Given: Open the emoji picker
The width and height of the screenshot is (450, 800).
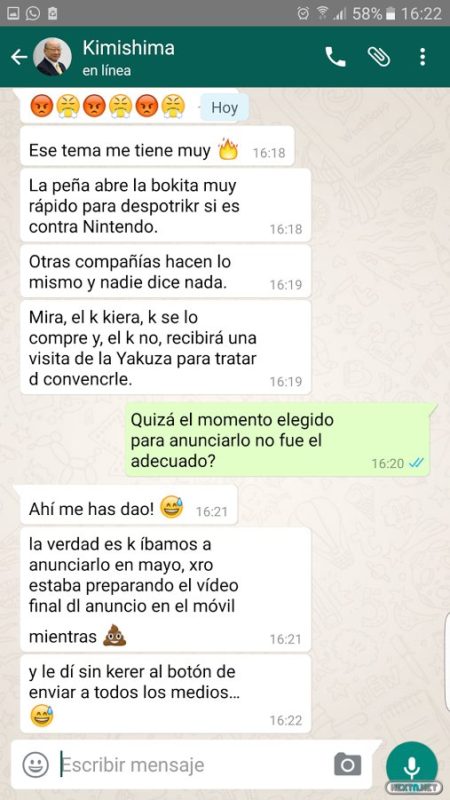Looking at the screenshot, I should 35,764.
